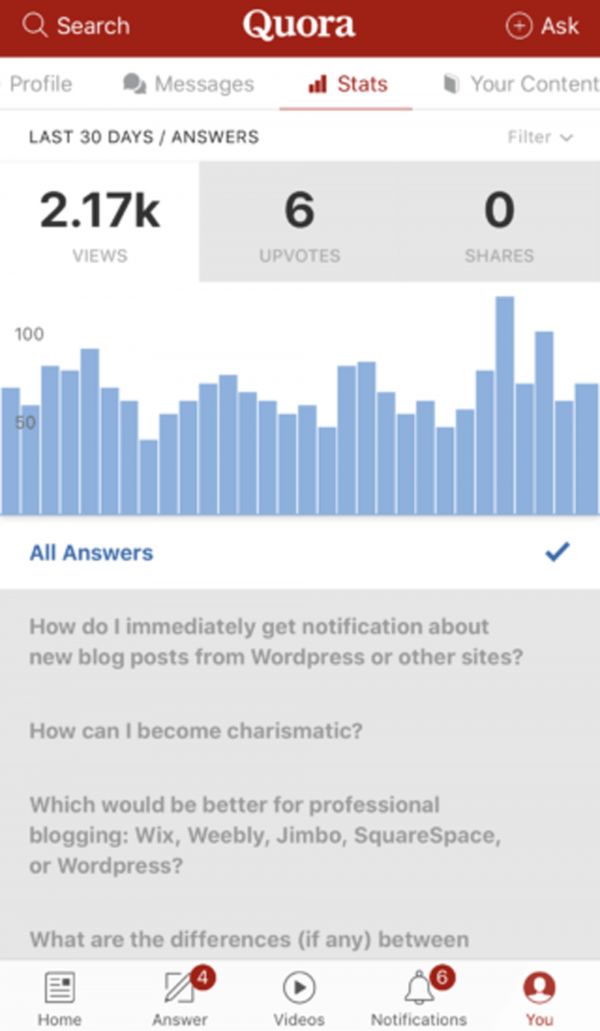Switch to the Messages tab
The height and width of the screenshot is (1031, 600).
coord(189,84)
